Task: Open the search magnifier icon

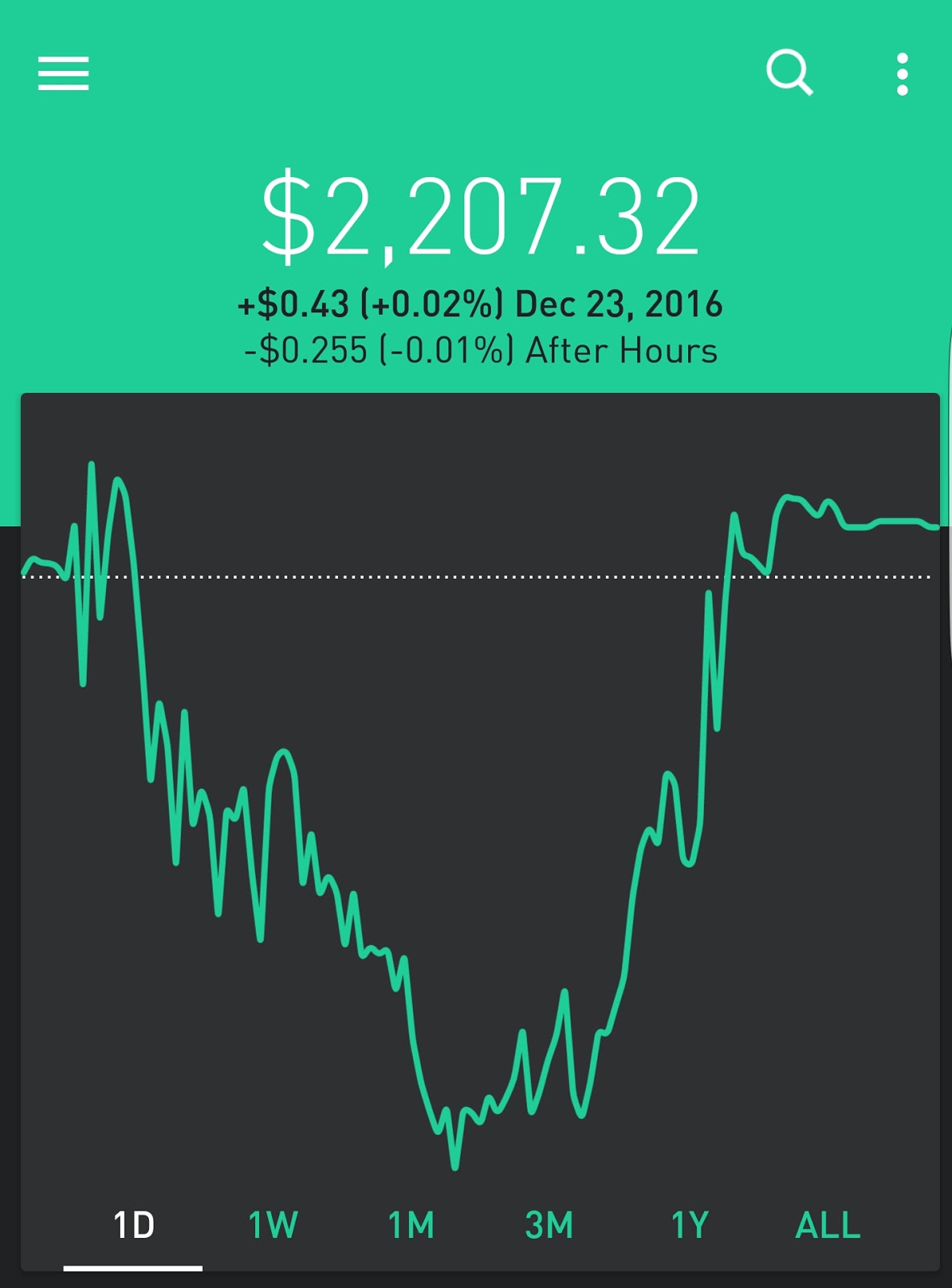Action: [789, 73]
